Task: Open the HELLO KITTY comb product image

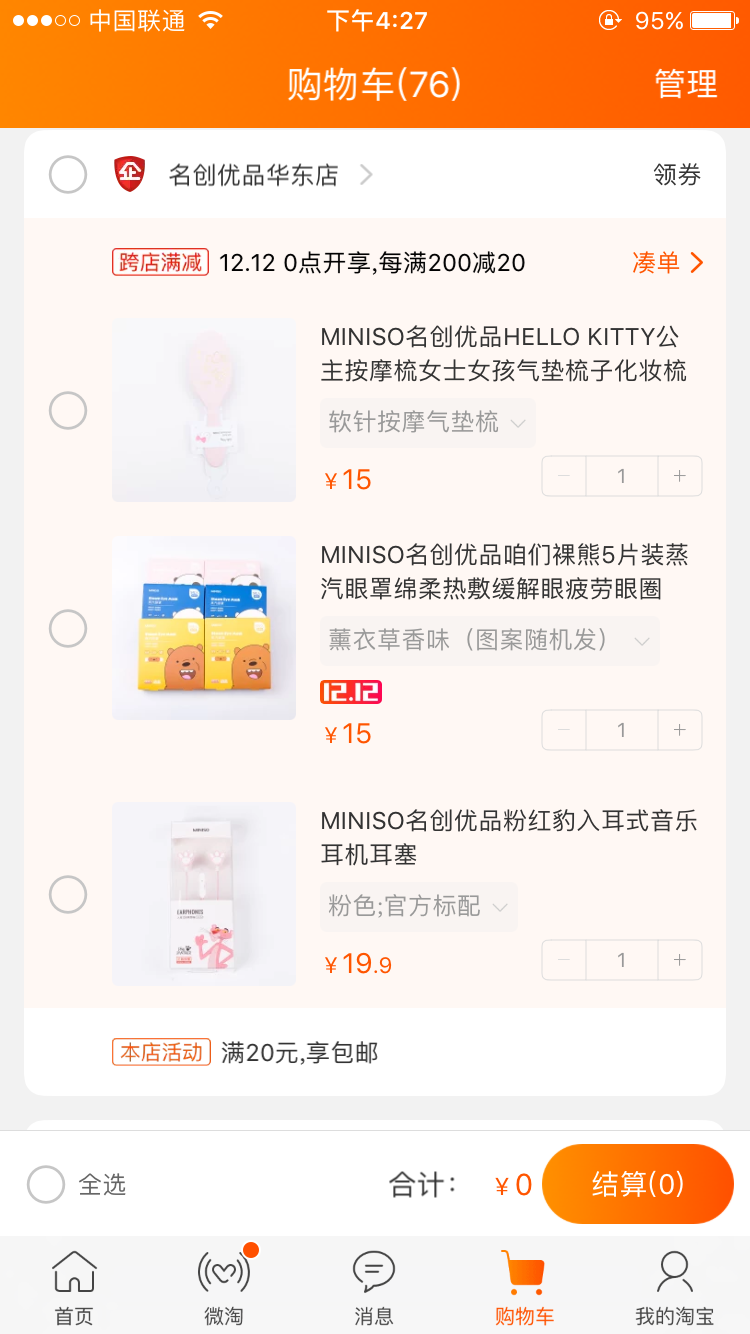Action: [204, 410]
